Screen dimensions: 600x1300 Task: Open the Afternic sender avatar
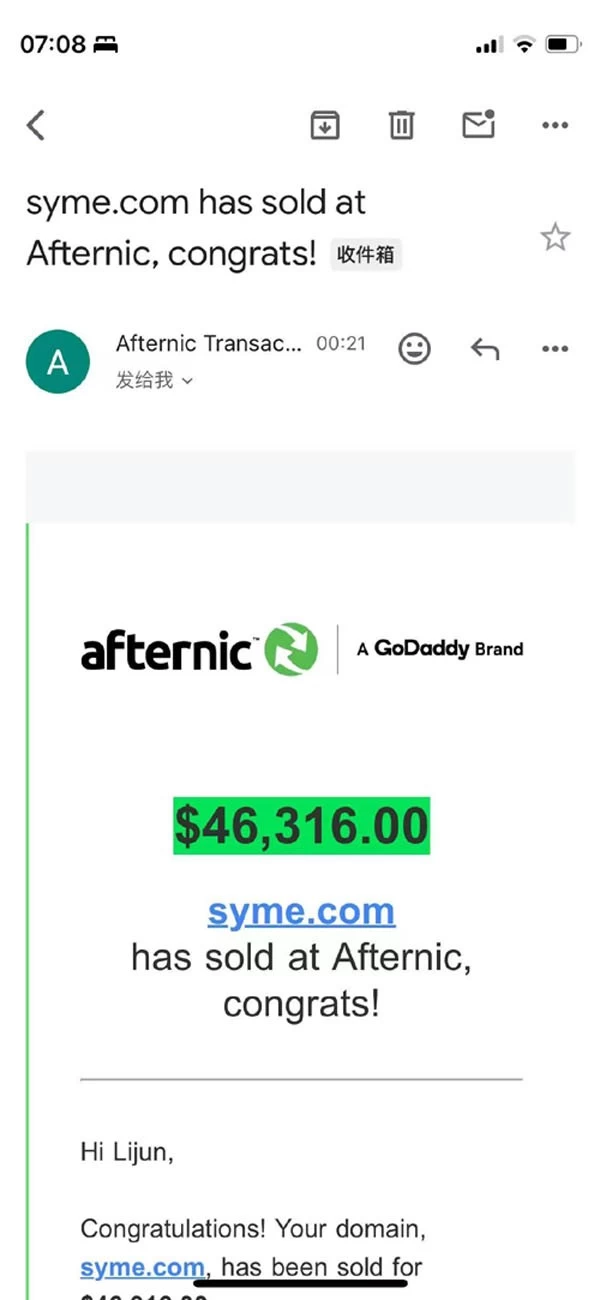click(x=58, y=361)
